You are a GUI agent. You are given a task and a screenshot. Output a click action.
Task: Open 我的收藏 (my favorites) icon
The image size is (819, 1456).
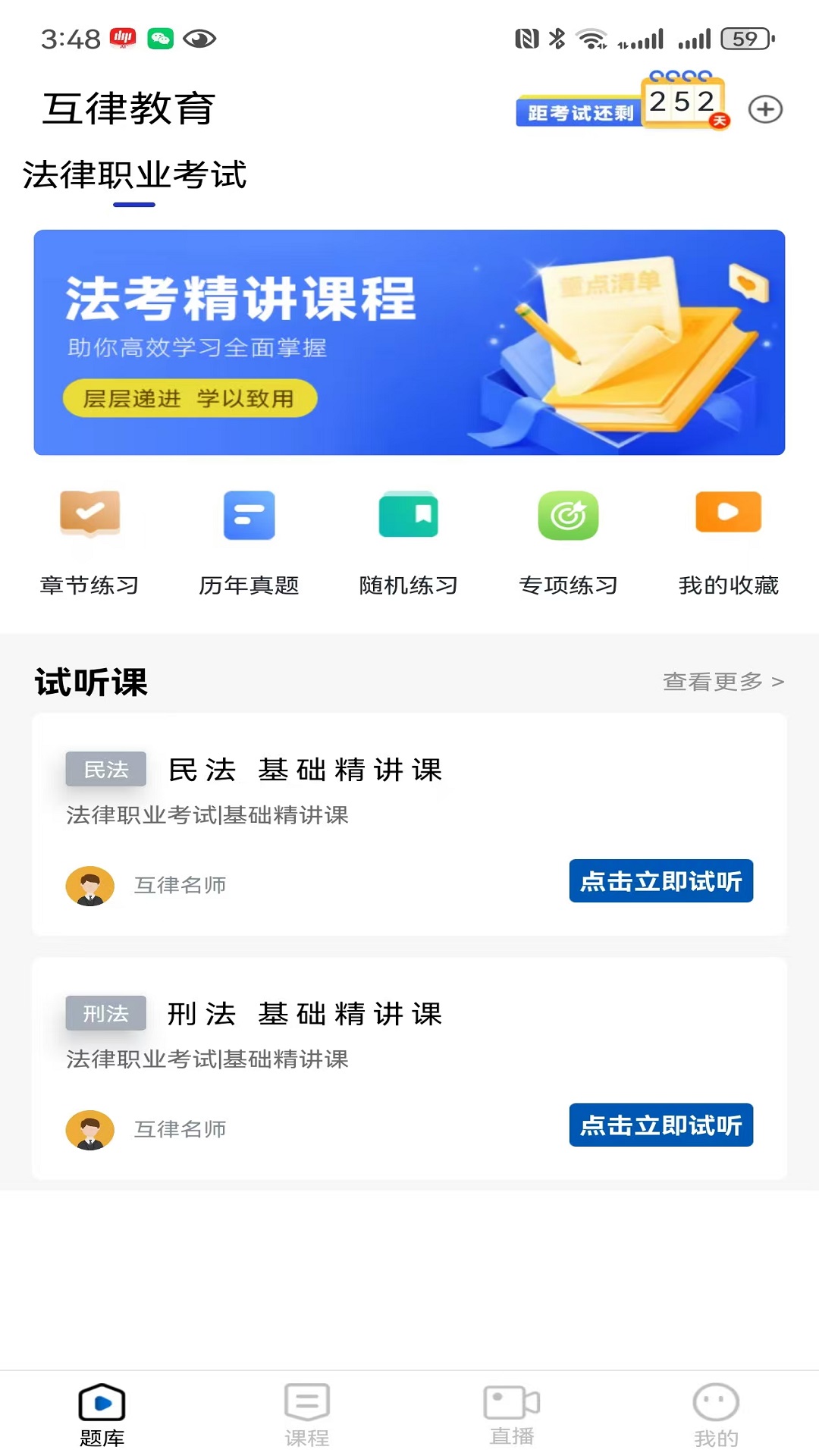click(727, 516)
